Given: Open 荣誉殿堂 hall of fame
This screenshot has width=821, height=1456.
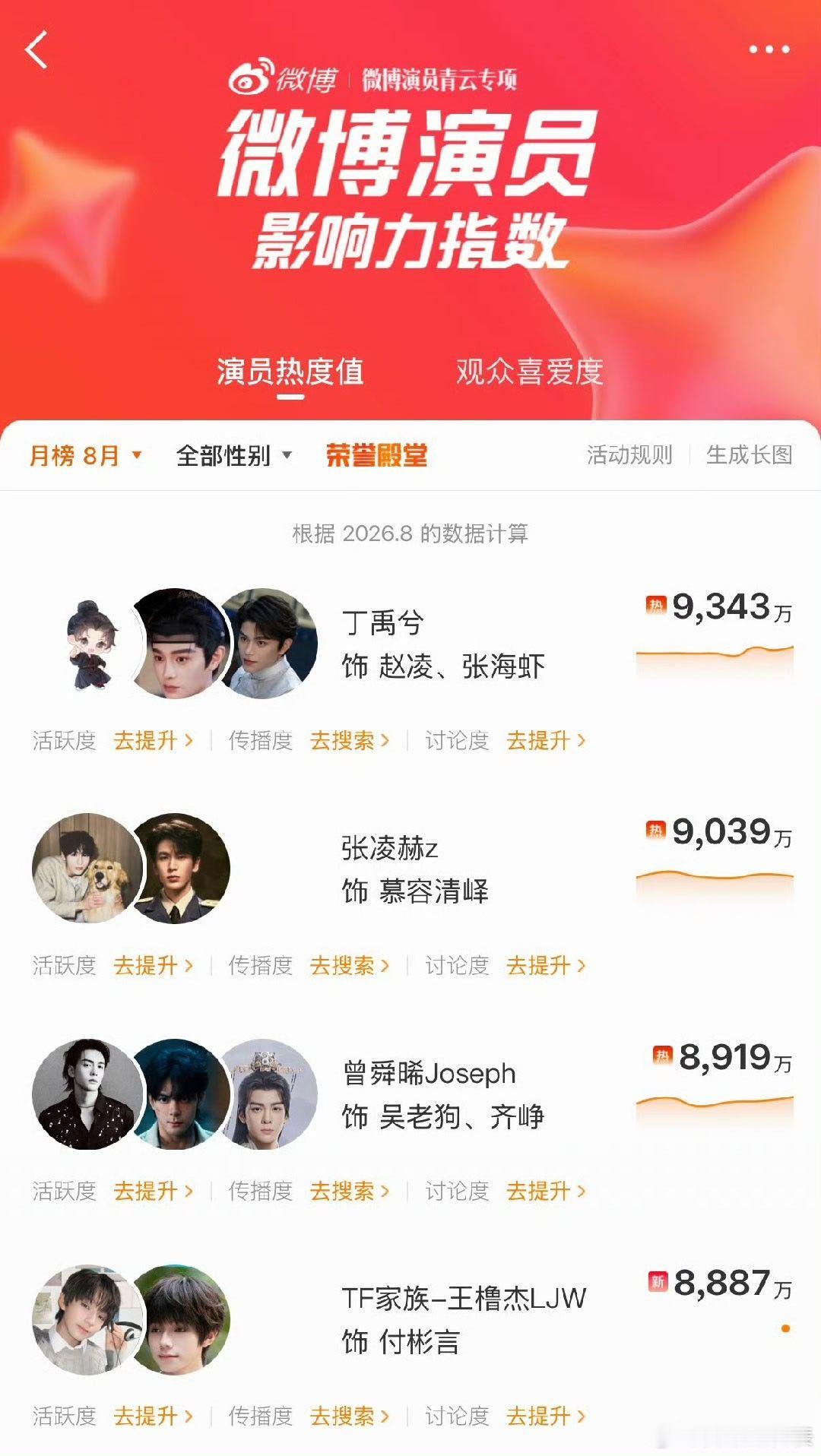Looking at the screenshot, I should coord(377,456).
